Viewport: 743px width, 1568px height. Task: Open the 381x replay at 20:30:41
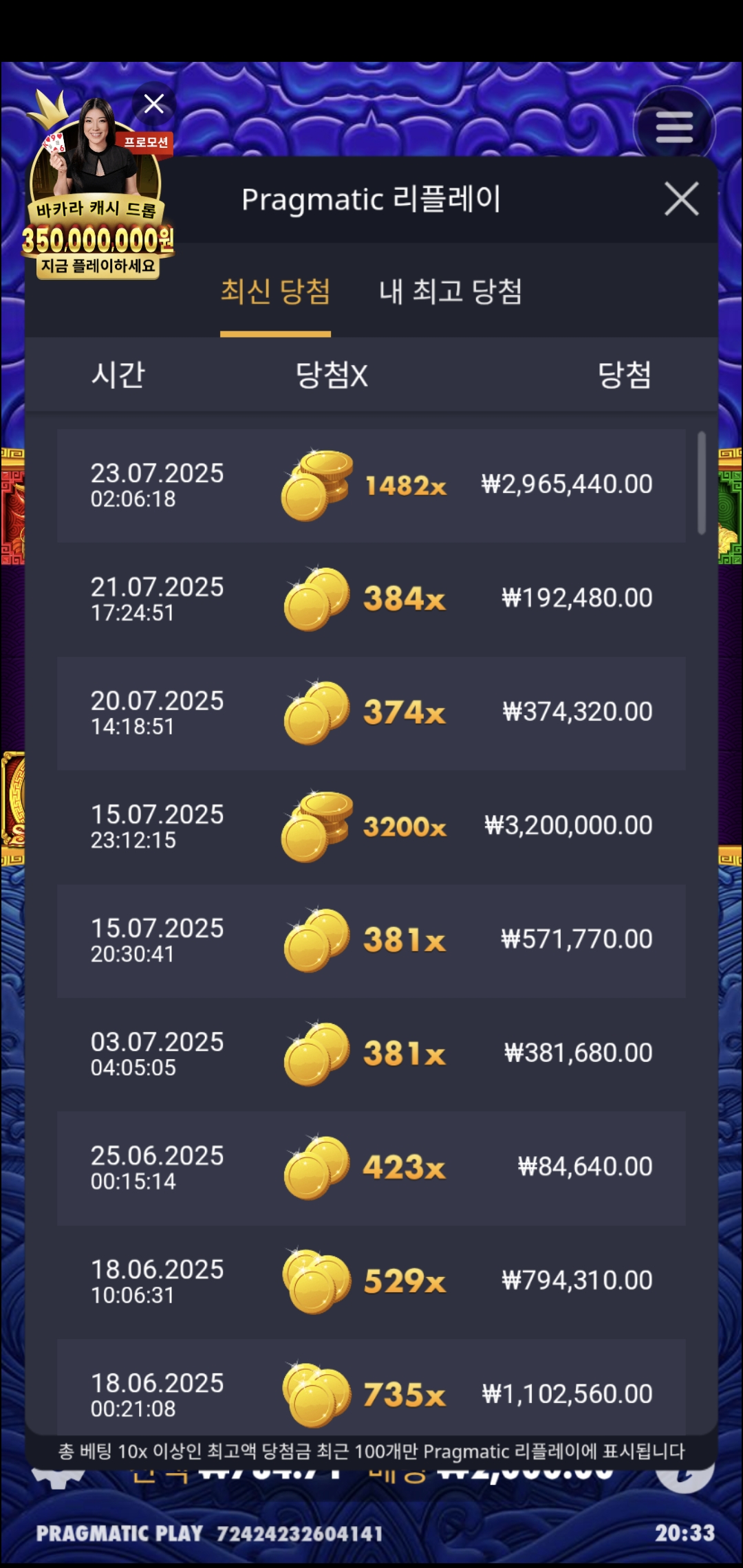[x=371, y=940]
